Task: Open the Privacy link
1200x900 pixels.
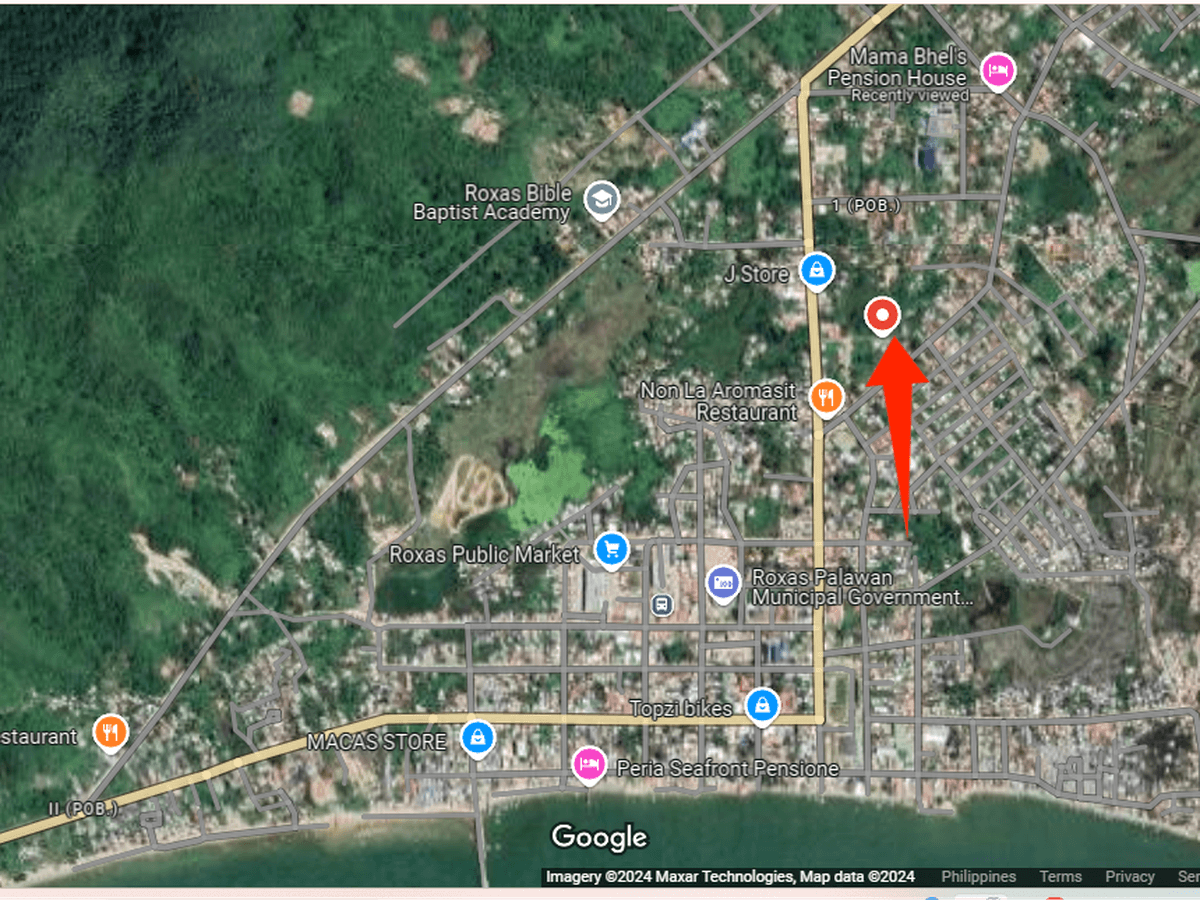Action: 1130,876
